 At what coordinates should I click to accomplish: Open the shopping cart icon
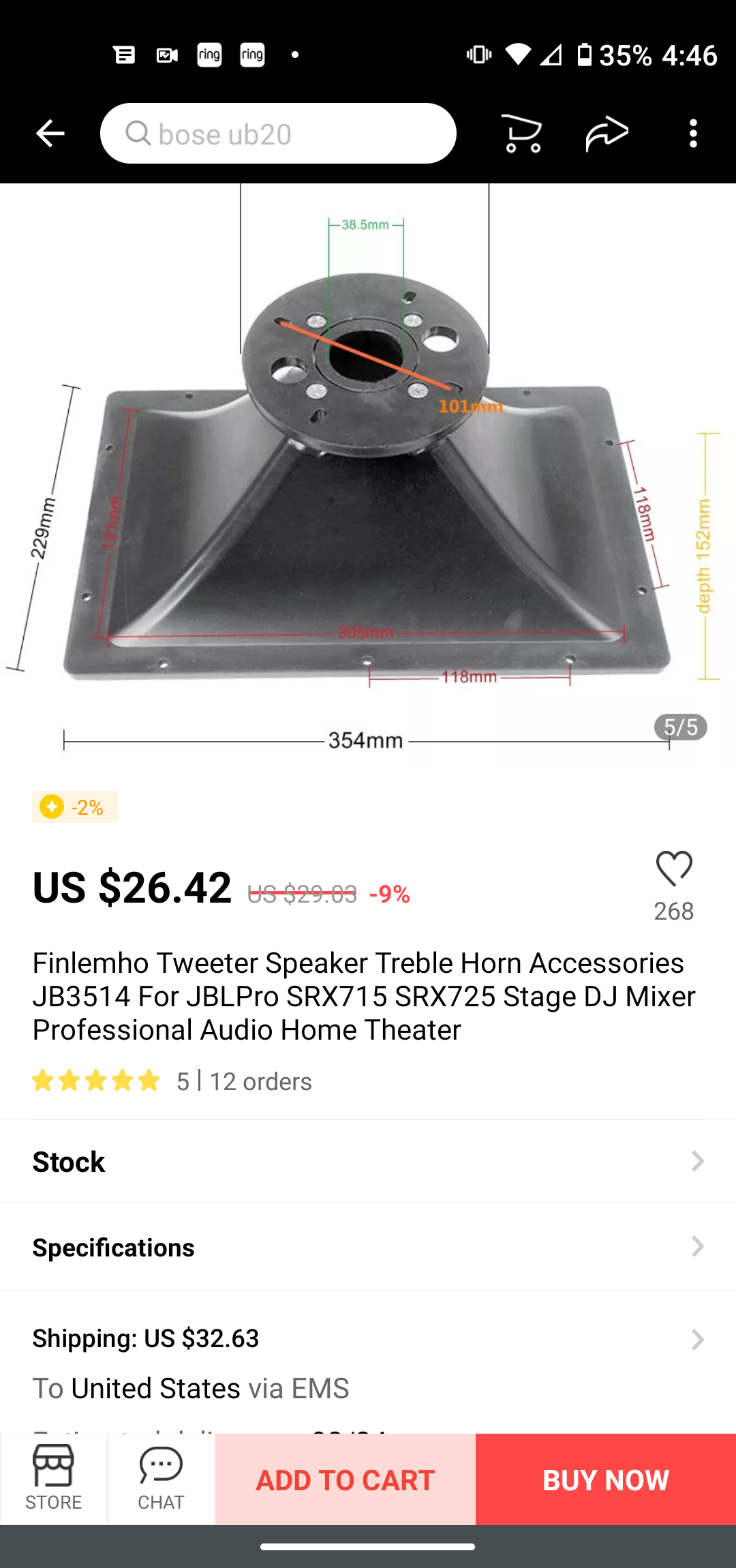click(x=522, y=134)
